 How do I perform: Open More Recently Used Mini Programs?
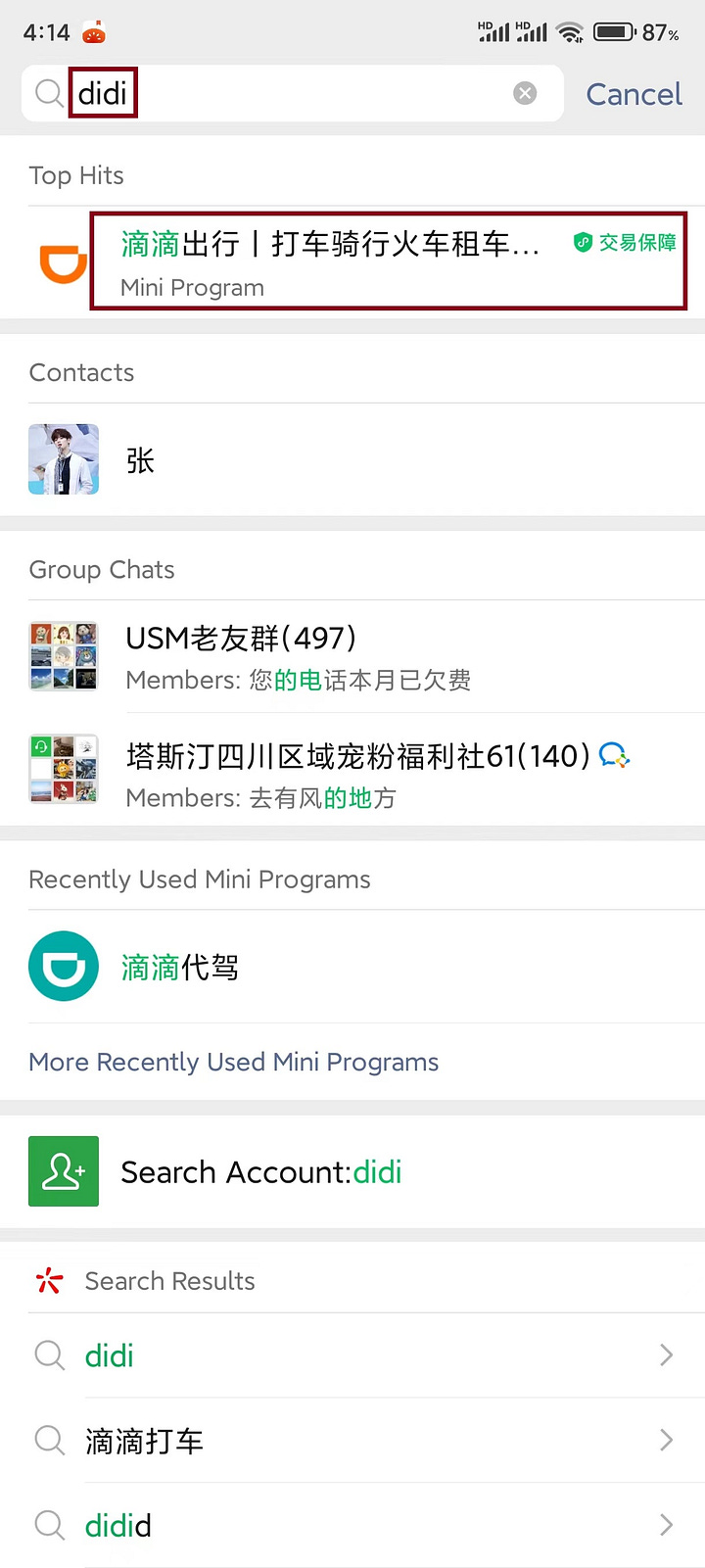point(233,1062)
